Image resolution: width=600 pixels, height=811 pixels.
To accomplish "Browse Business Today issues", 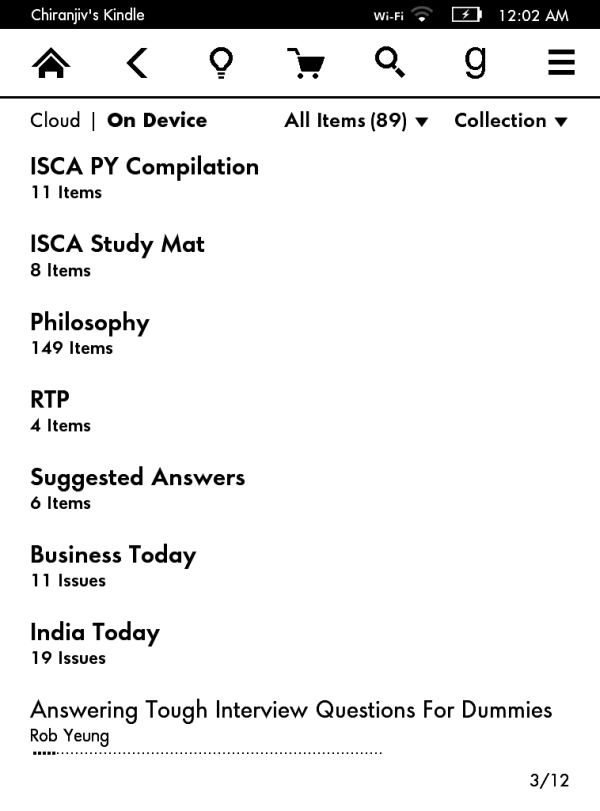I will [113, 565].
